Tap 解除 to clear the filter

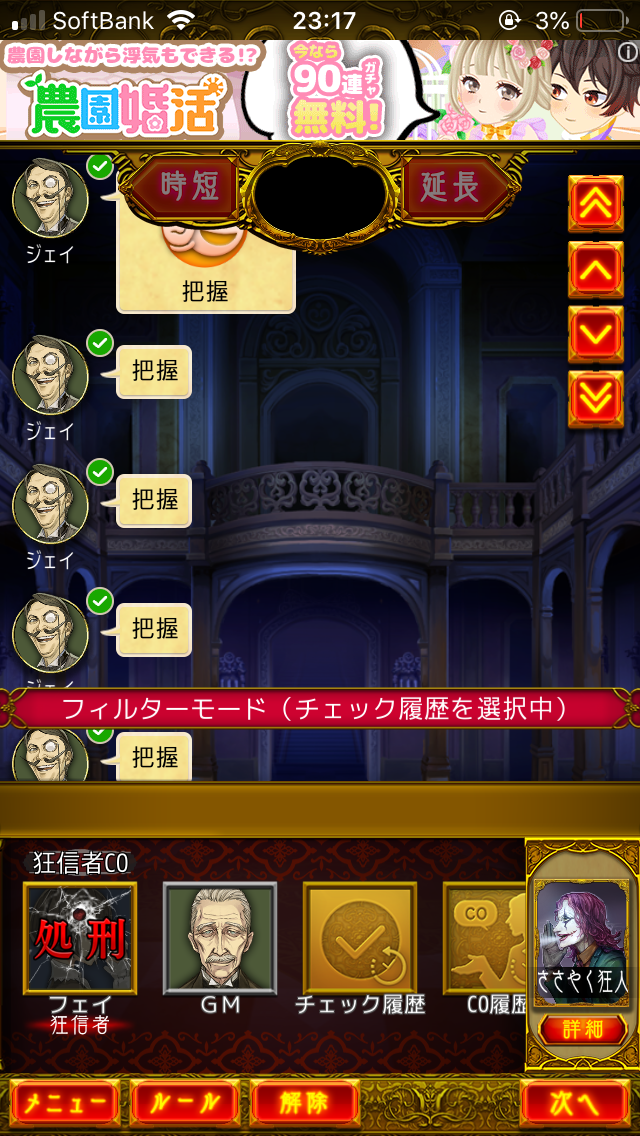(304, 1103)
